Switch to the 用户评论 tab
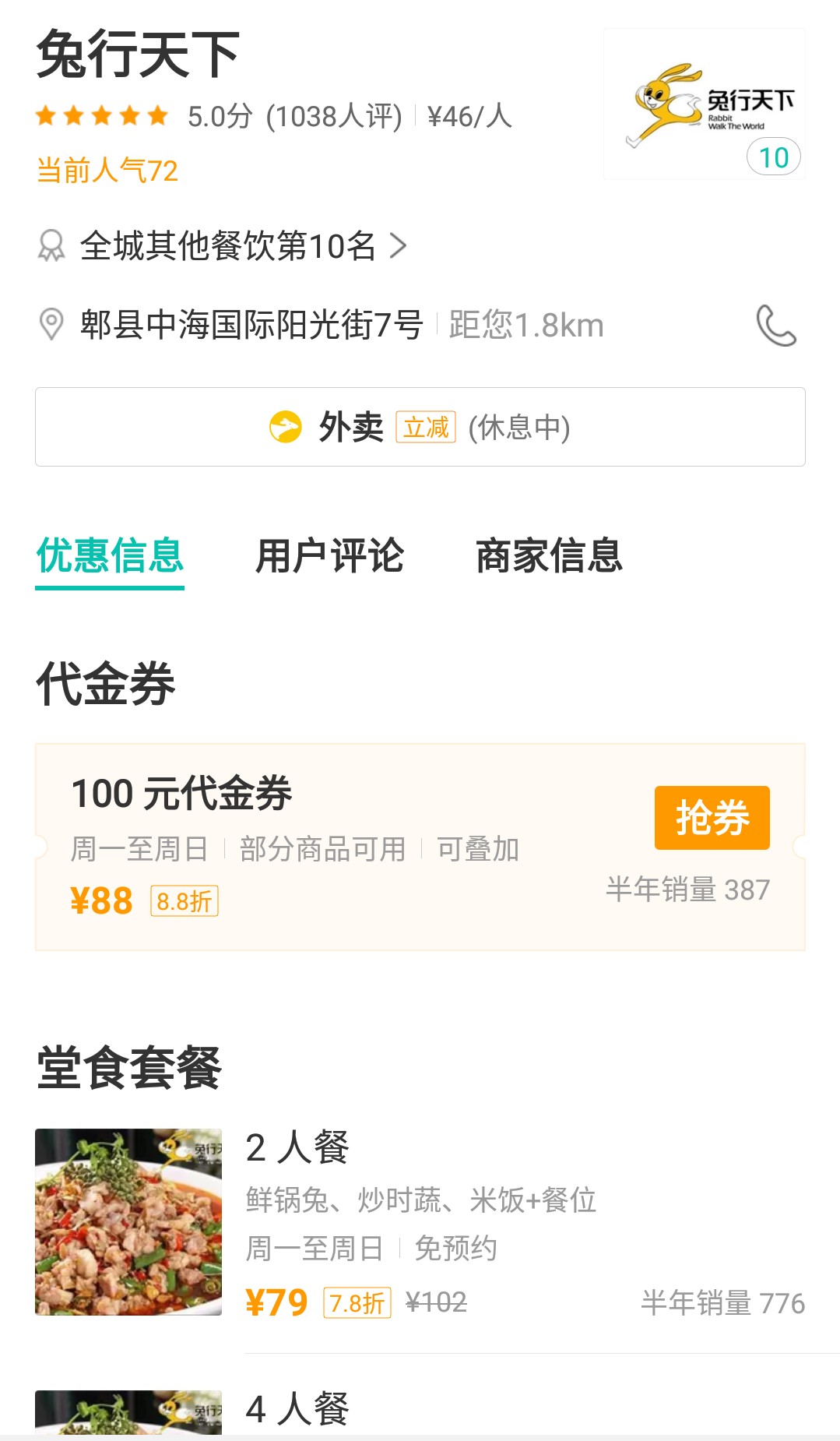The height and width of the screenshot is (1441, 840). (x=330, y=556)
